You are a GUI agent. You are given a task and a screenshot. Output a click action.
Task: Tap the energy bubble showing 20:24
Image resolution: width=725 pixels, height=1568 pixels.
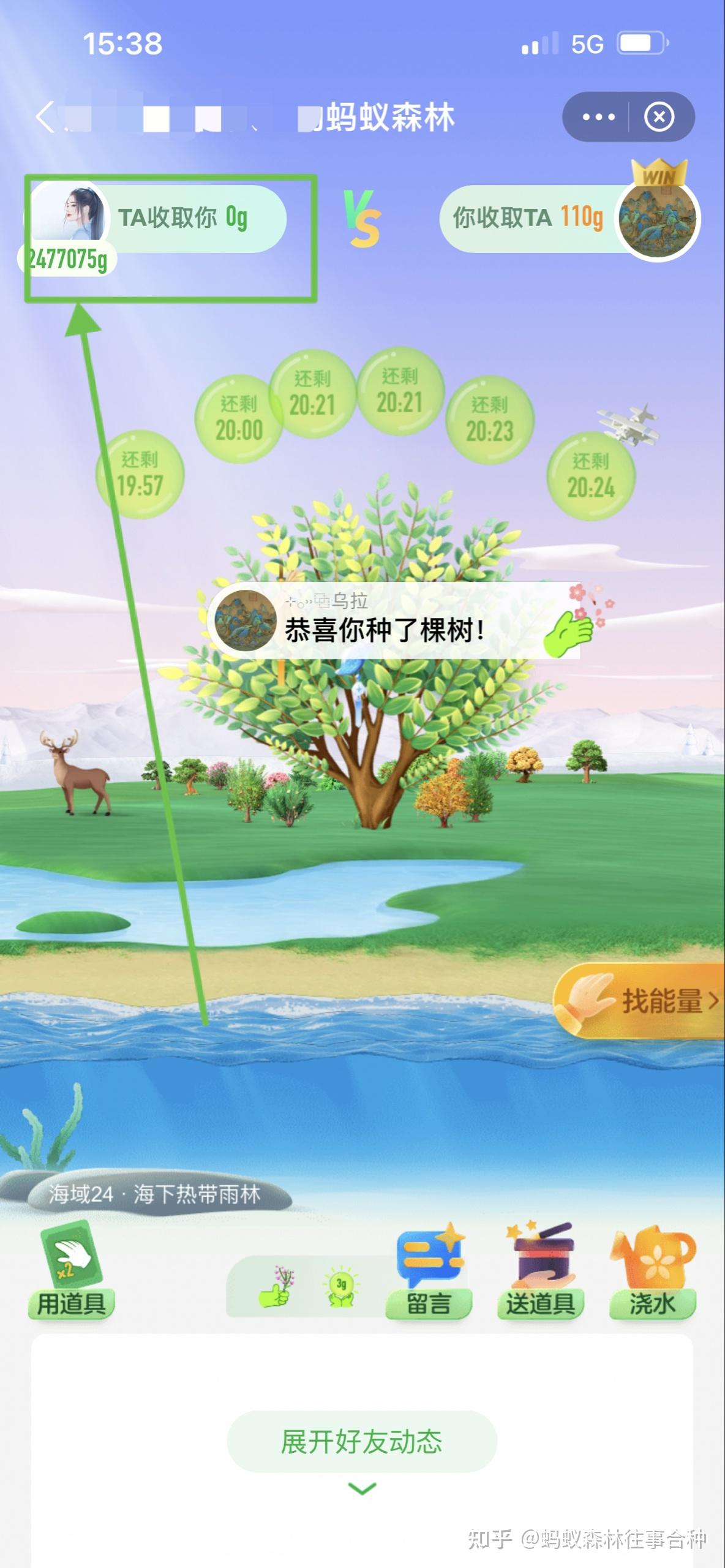591,476
